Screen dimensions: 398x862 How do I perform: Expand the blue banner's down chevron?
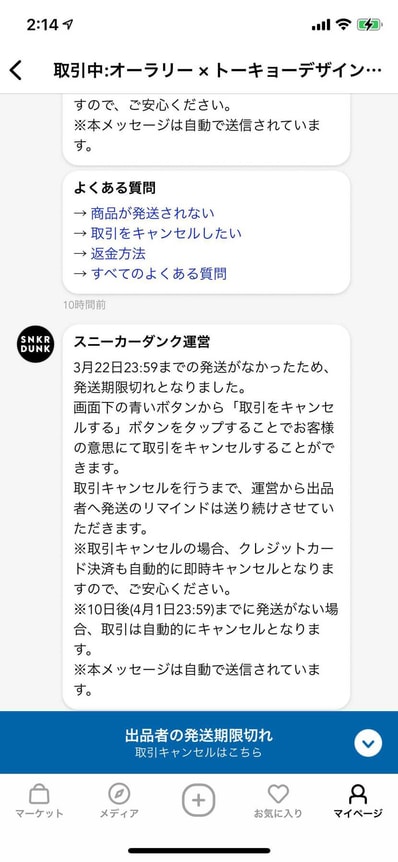(368, 744)
